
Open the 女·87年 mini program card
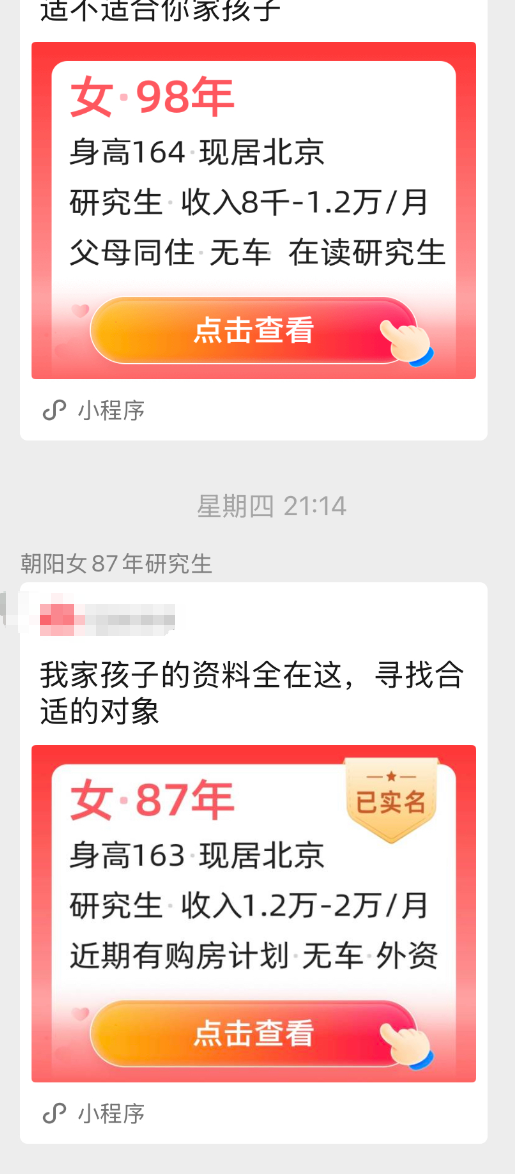coord(253,913)
